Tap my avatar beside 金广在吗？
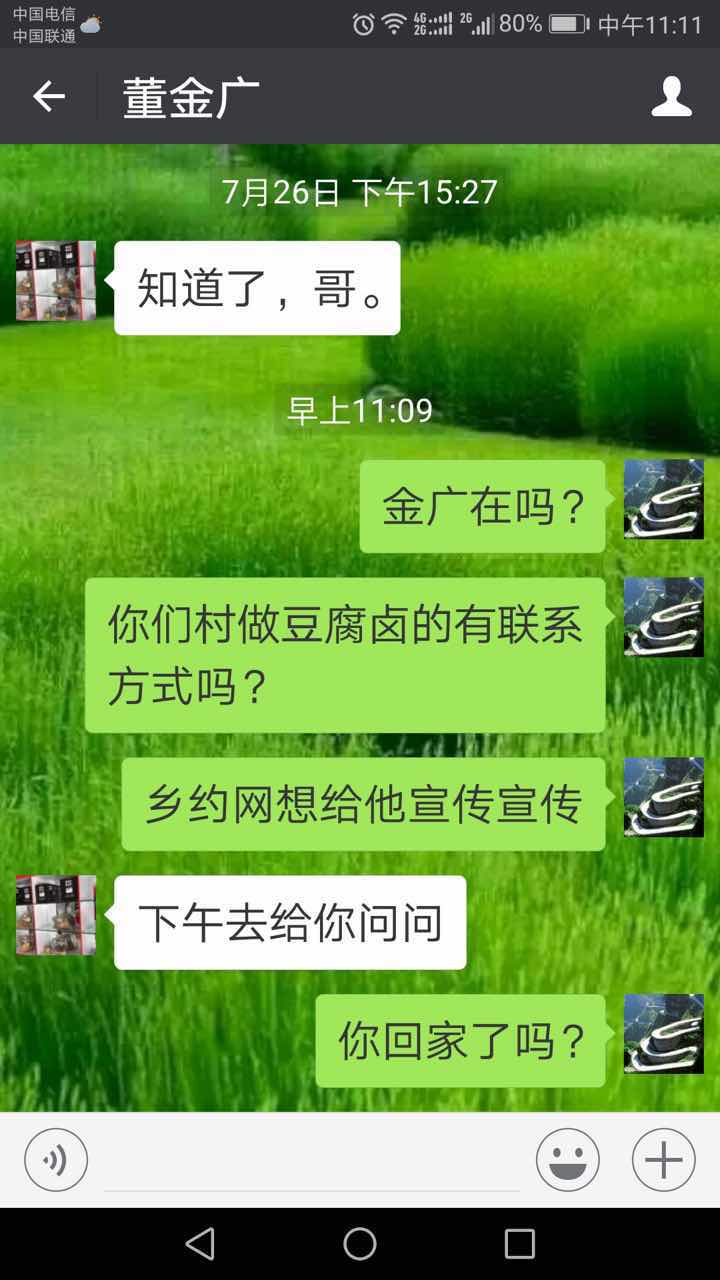This screenshot has height=1280, width=720. (x=663, y=499)
